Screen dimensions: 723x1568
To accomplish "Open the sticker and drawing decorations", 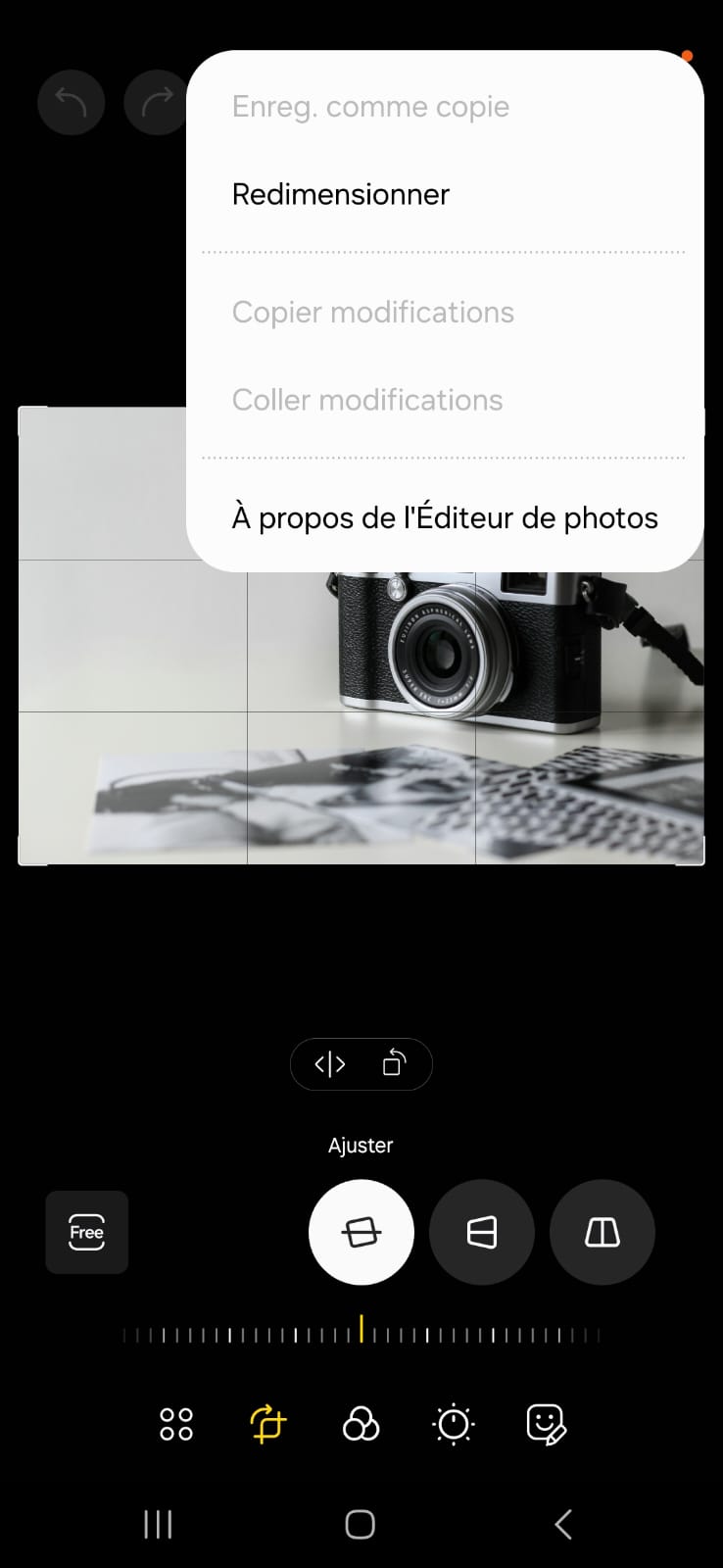I will 546,1424.
